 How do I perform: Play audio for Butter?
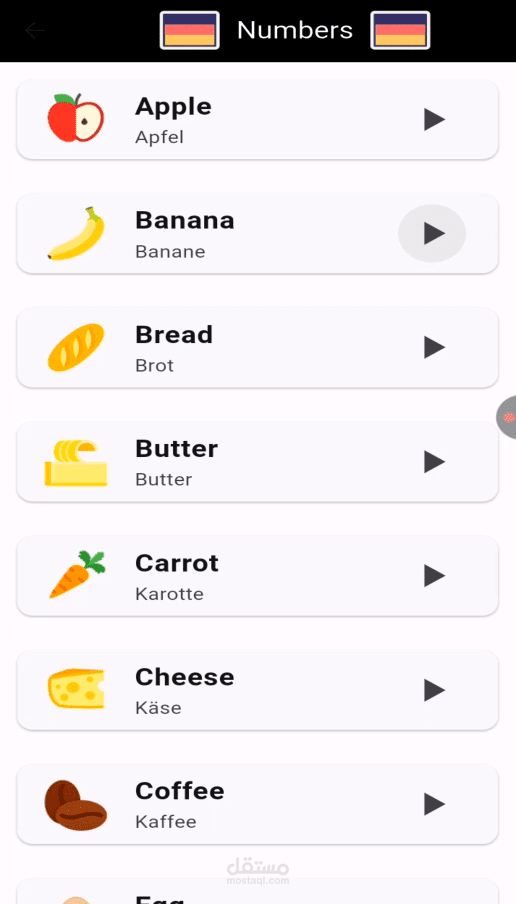[434, 462]
